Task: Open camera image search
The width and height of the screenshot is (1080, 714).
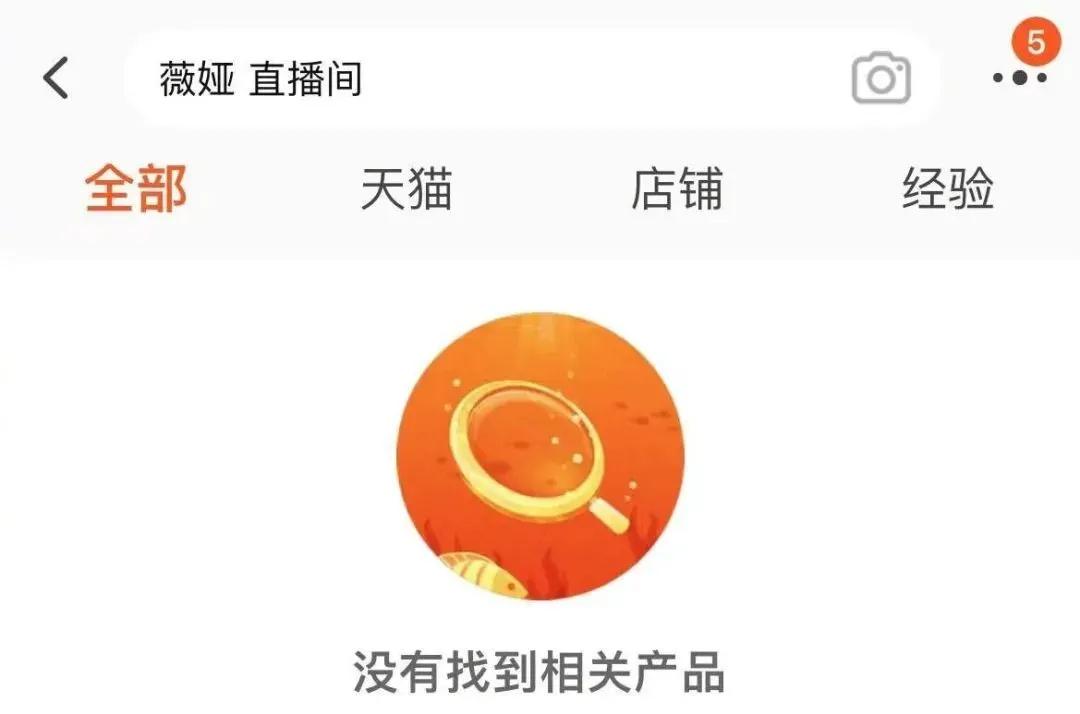Action: [x=880, y=79]
